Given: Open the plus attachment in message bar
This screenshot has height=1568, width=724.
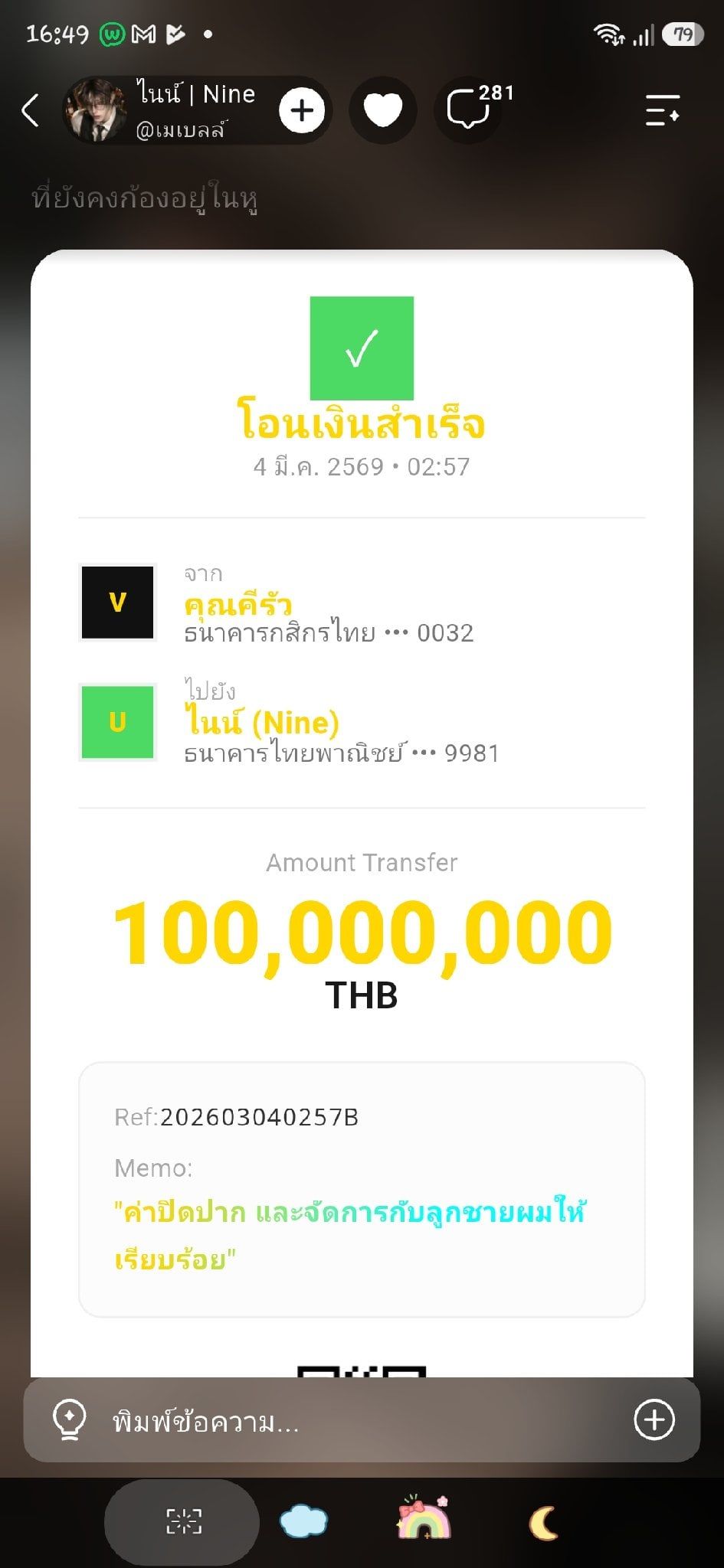Looking at the screenshot, I should [x=654, y=1420].
